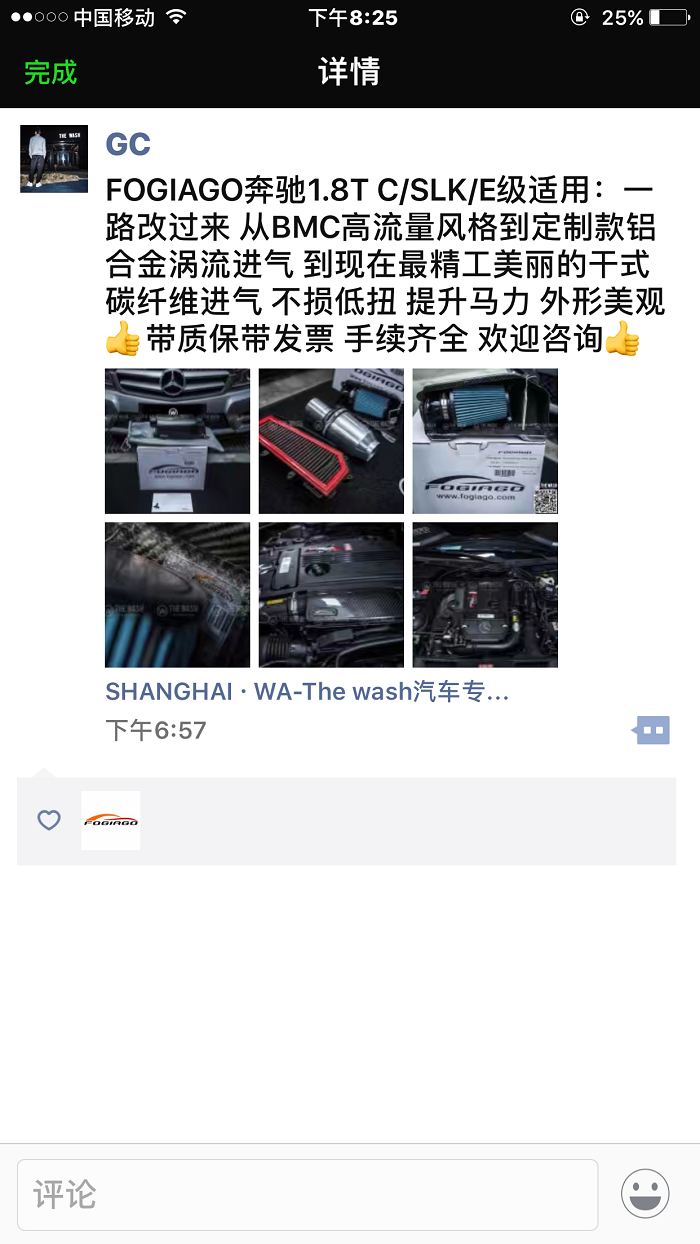View the carbon fiber engine cover photo
Viewport: 700px width, 1244px height.
pos(331,595)
